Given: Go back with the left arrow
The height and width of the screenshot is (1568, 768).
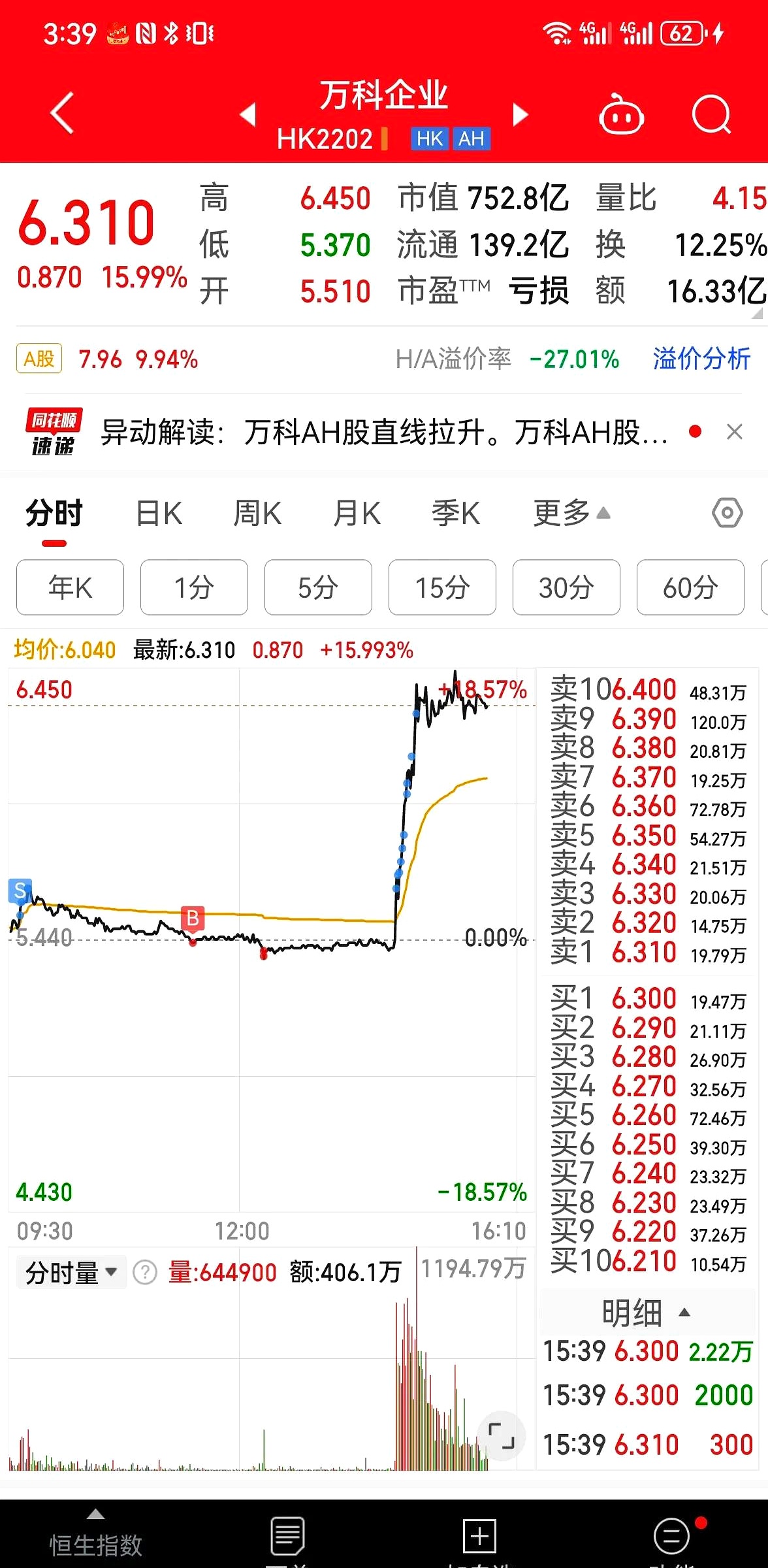Looking at the screenshot, I should pos(59,112).
